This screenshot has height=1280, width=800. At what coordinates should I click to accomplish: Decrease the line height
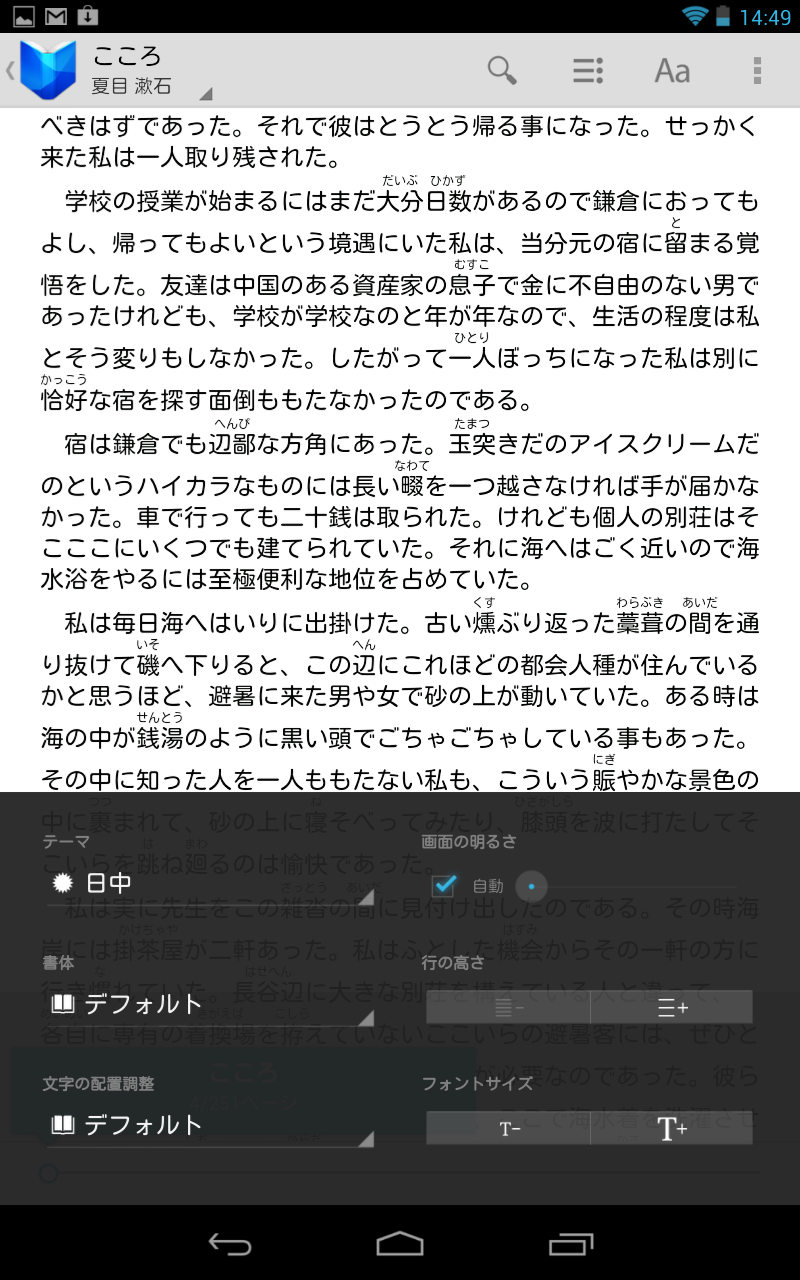click(x=508, y=1007)
